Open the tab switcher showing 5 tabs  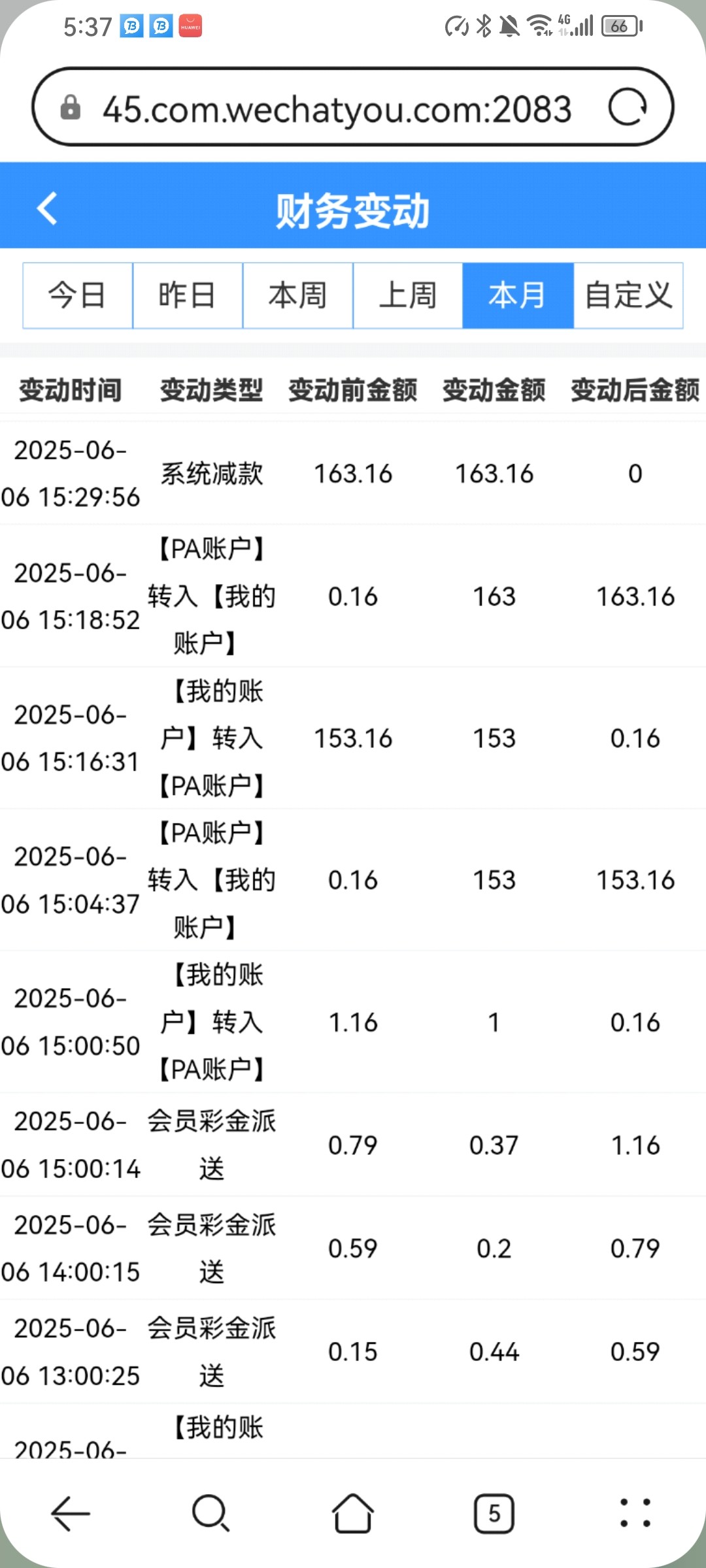pos(494,1513)
